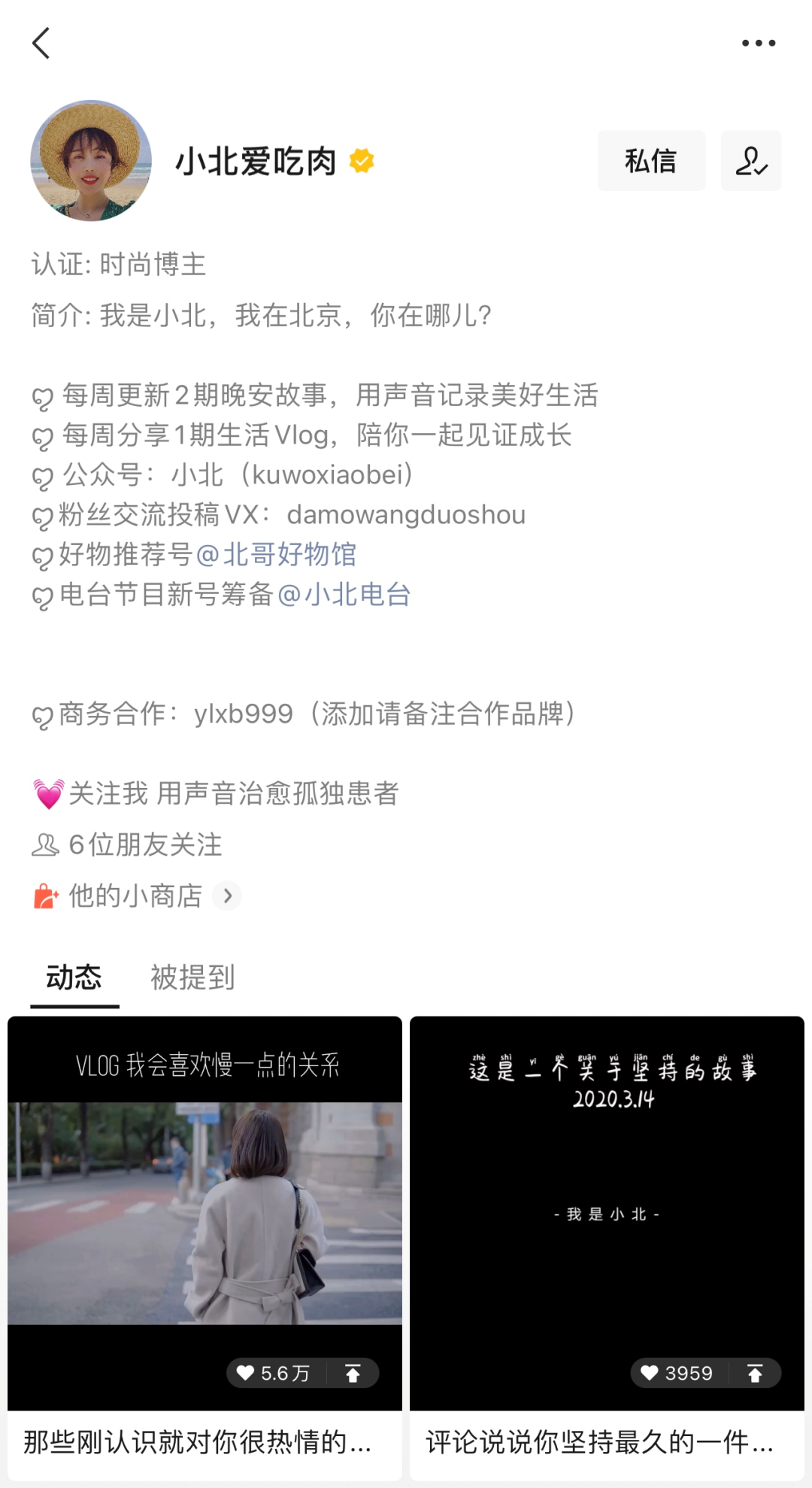Open 他的小商店 shop entry

[137, 896]
